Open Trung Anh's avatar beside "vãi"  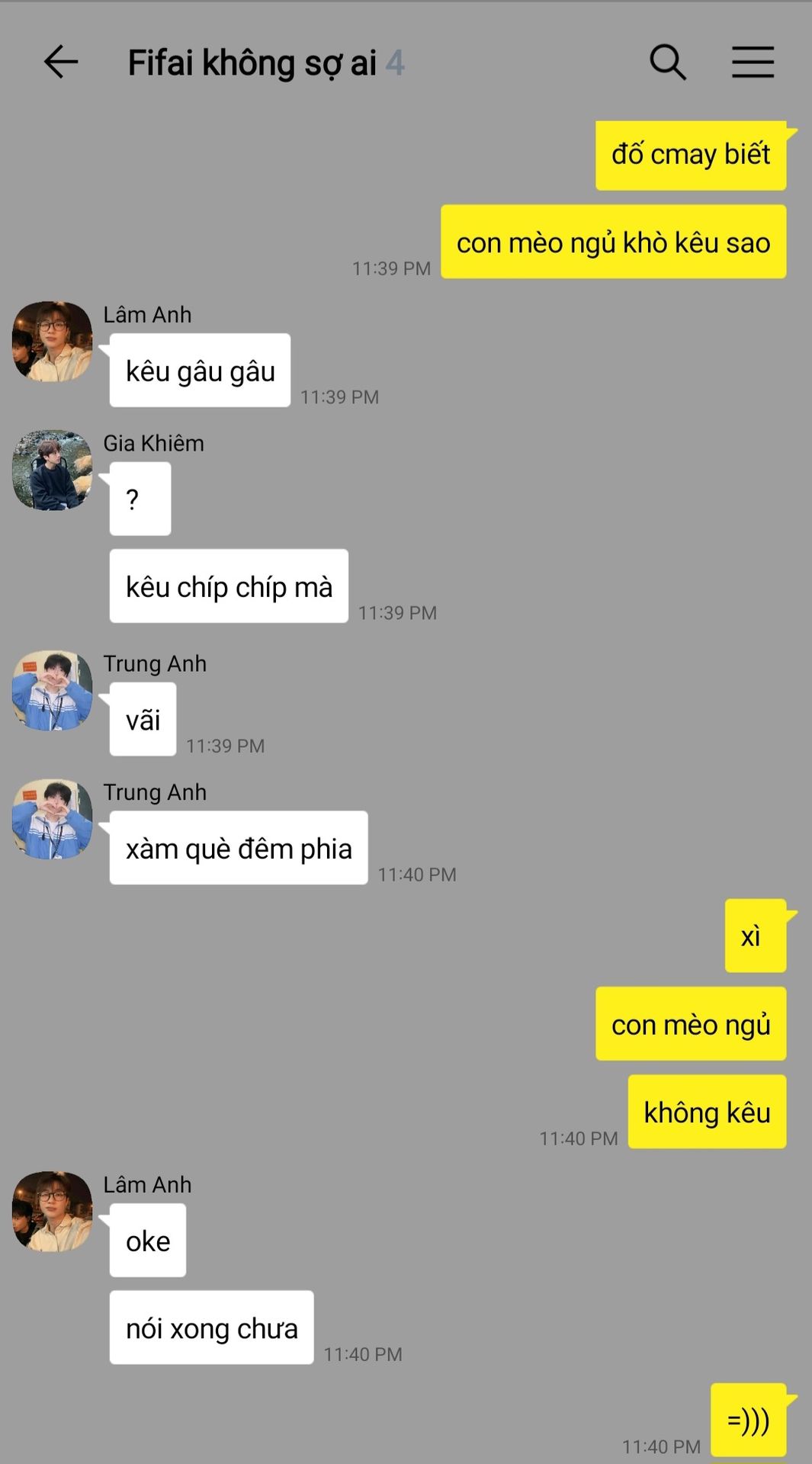(x=52, y=690)
